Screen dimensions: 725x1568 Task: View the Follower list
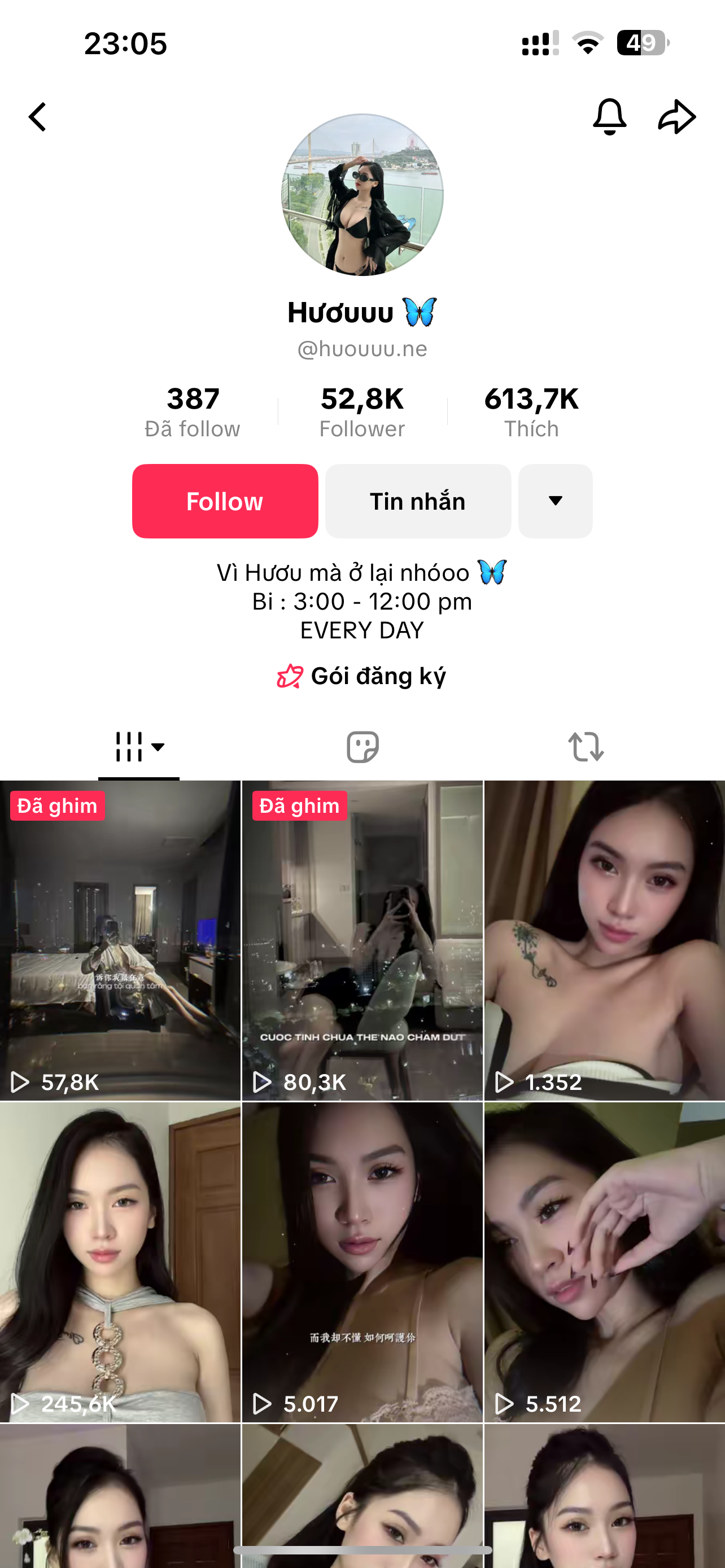(362, 412)
